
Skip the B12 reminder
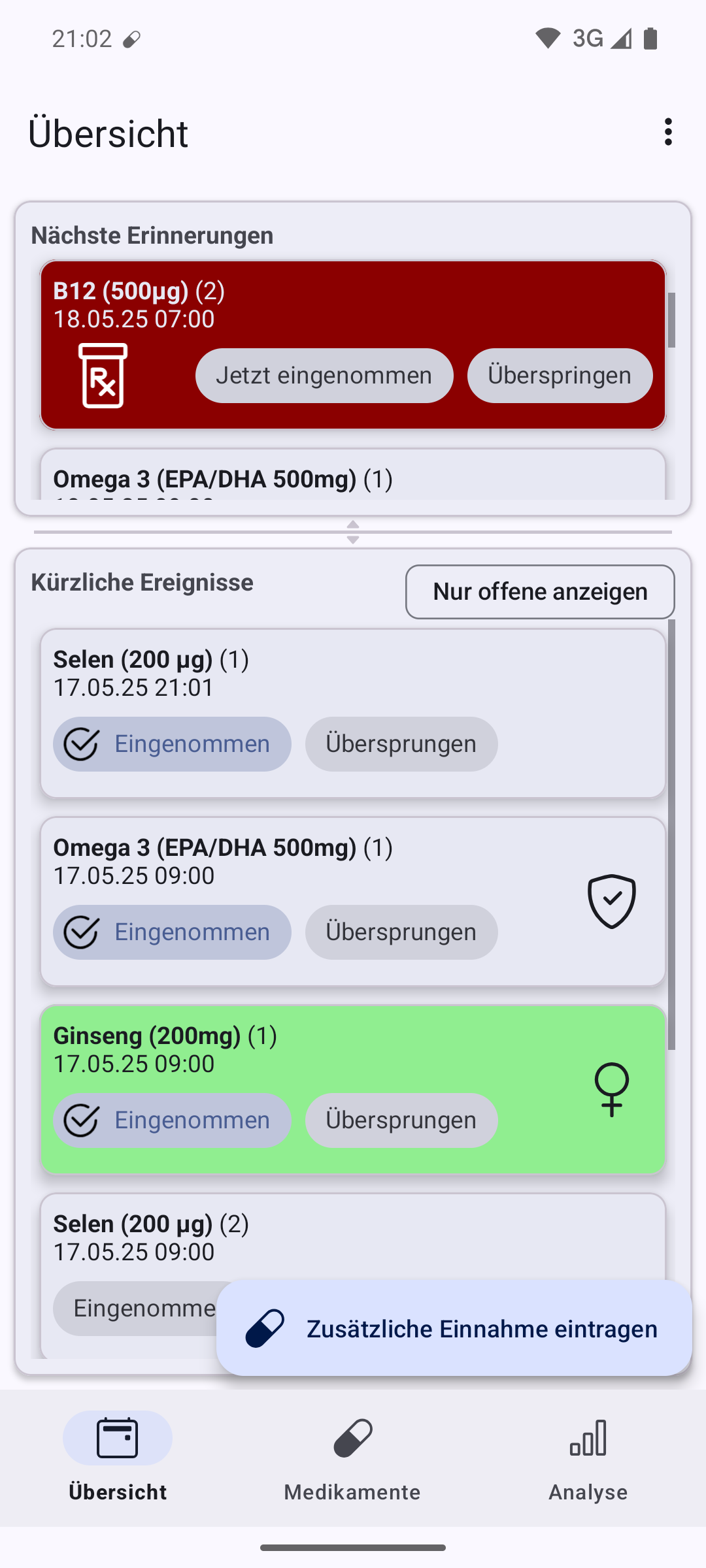click(x=560, y=376)
